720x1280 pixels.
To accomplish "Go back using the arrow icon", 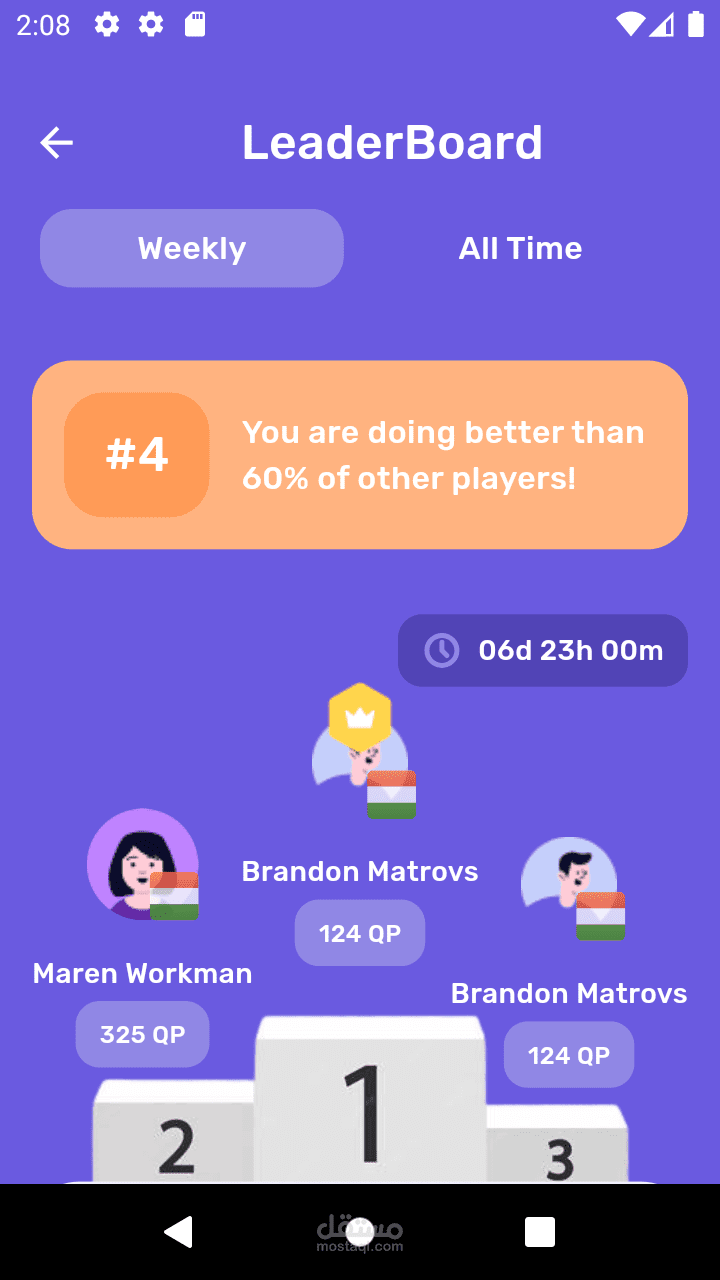I will point(56,143).
